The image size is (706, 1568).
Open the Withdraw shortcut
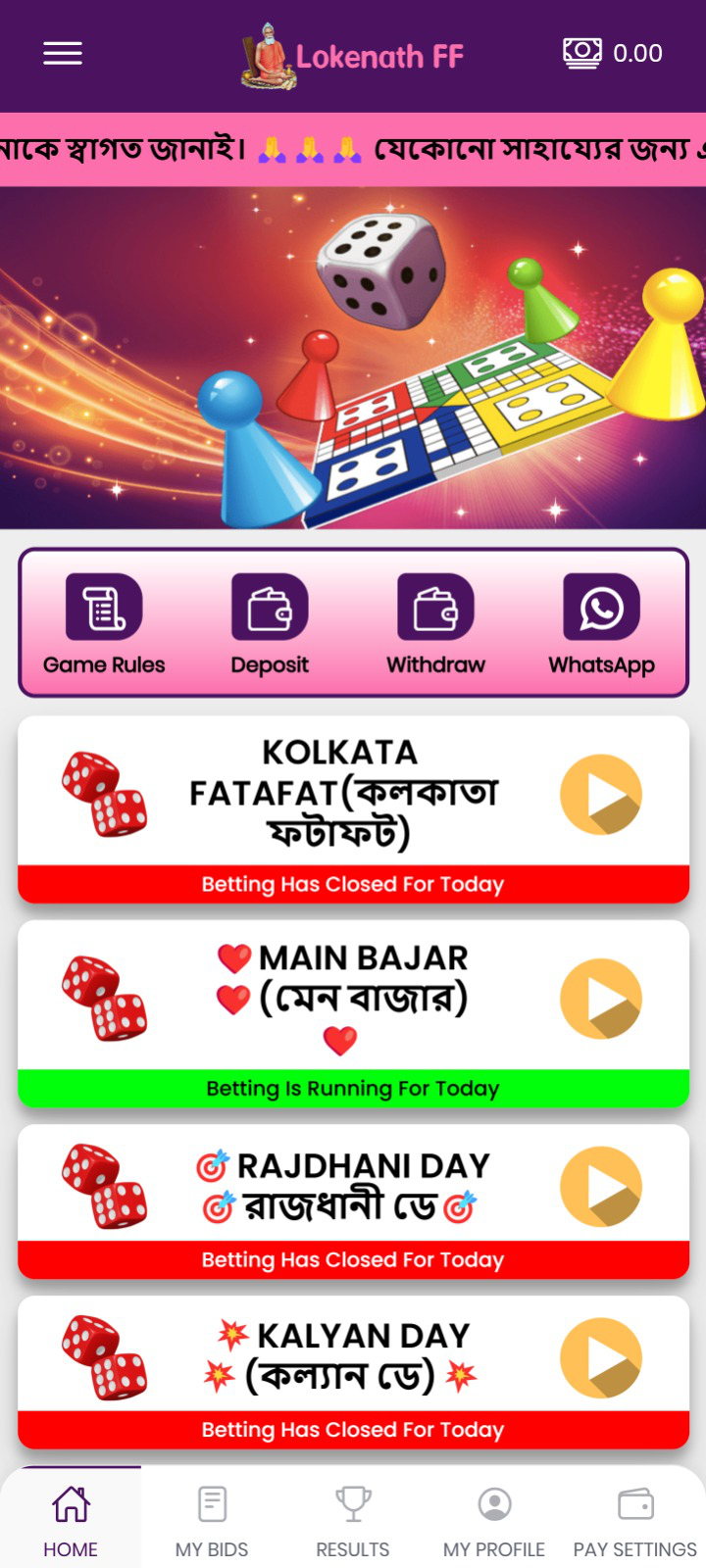435,624
